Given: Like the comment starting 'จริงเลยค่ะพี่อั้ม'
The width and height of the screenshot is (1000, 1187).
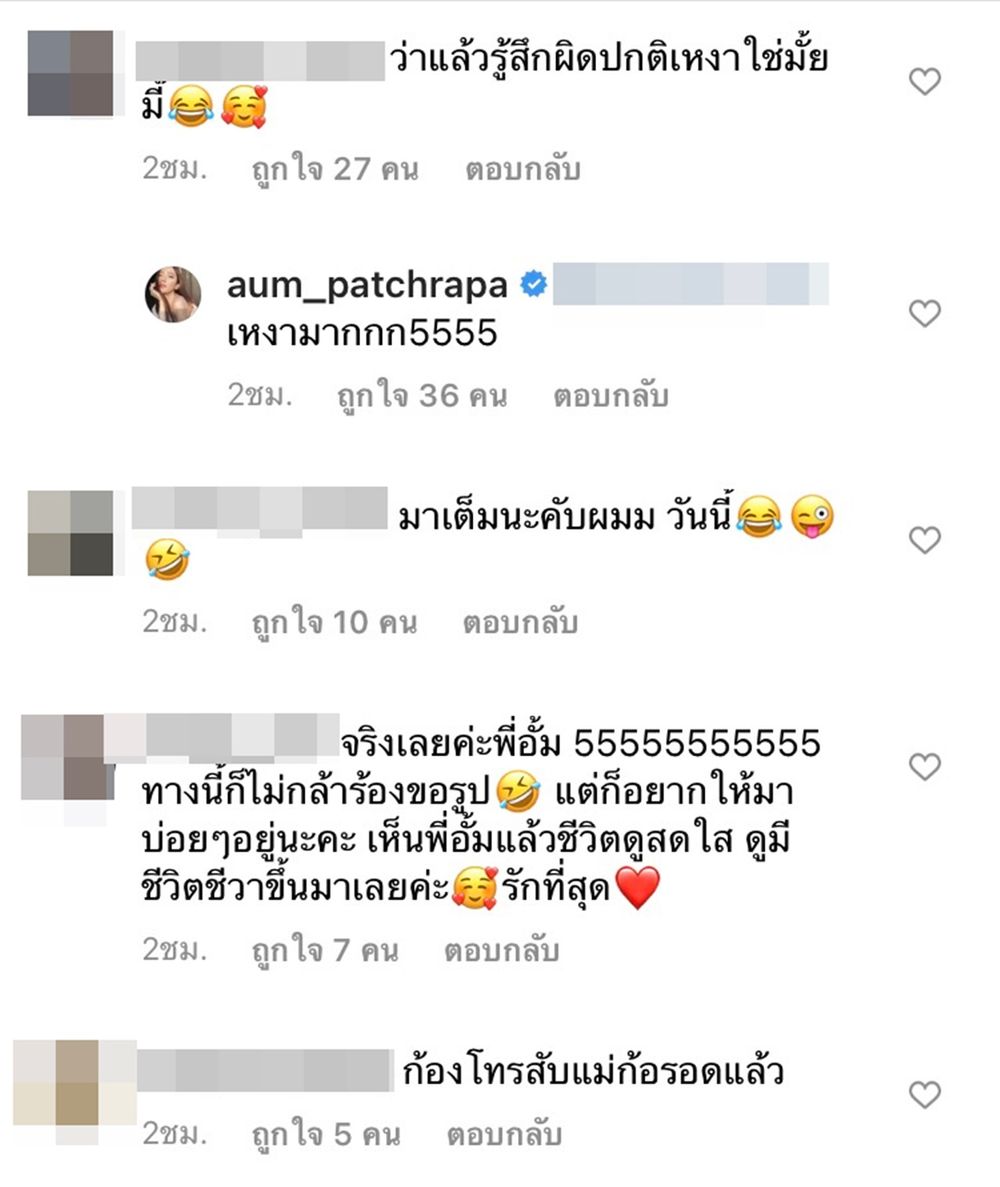Looking at the screenshot, I should [925, 767].
